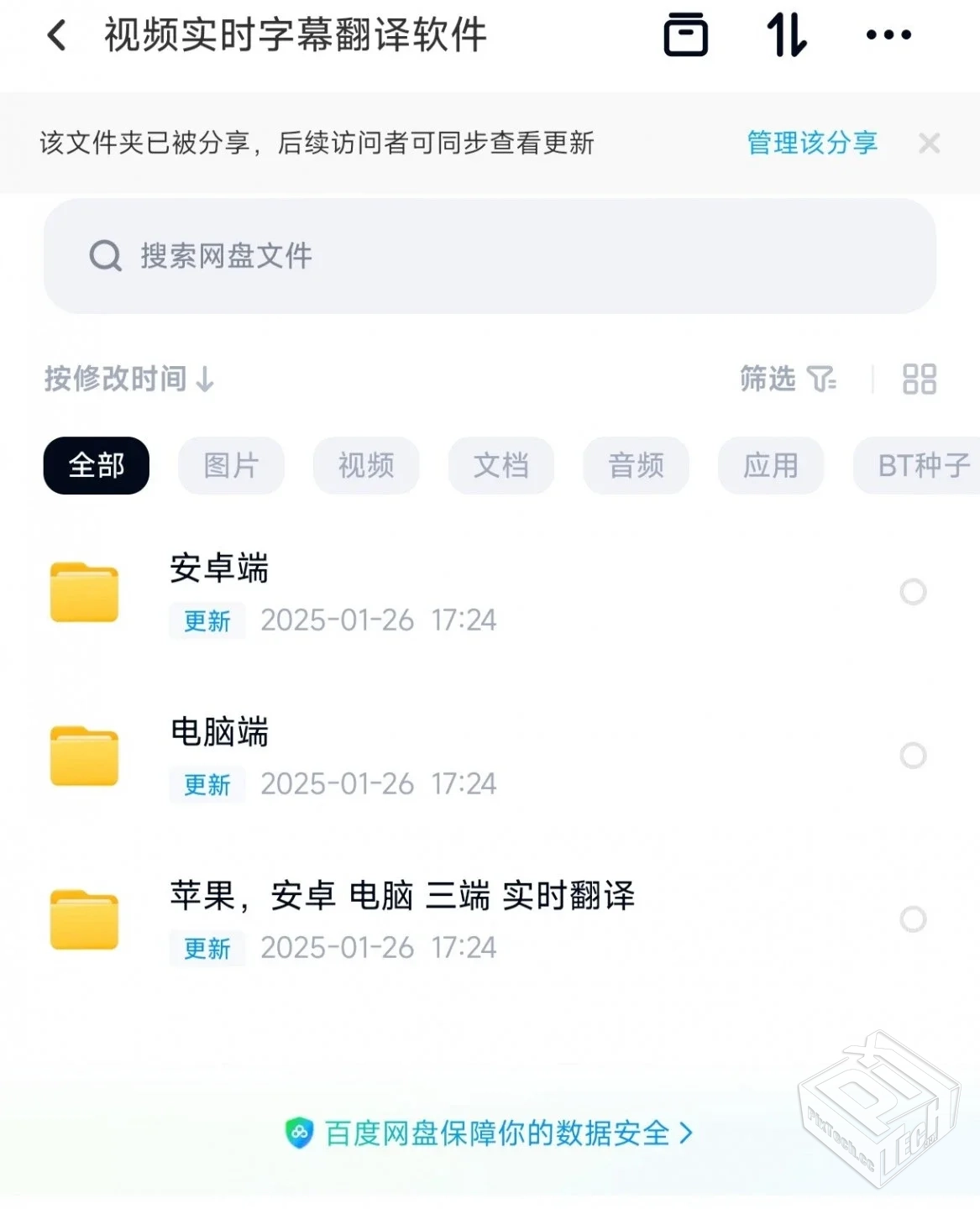Open the transfer list icon

point(685,35)
